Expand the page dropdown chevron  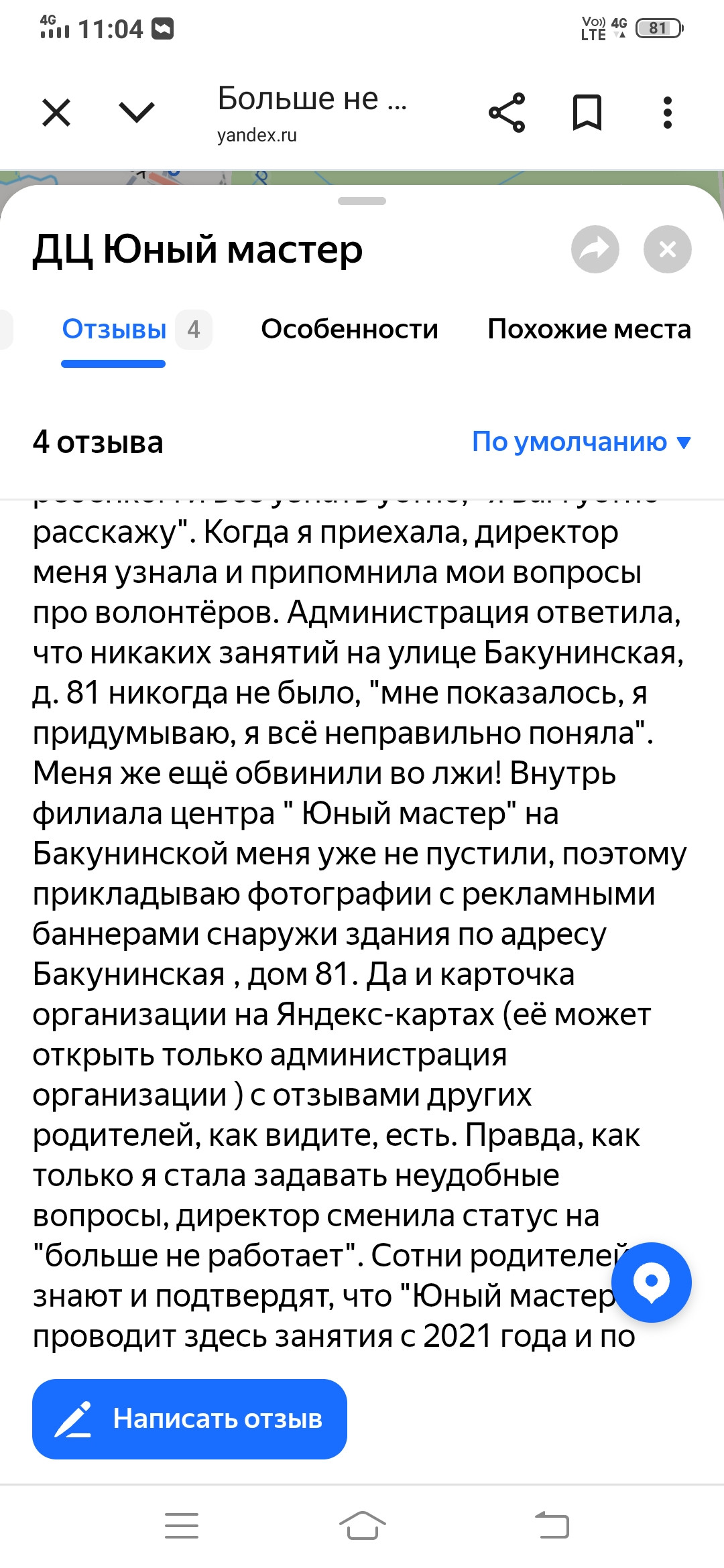[x=137, y=113]
